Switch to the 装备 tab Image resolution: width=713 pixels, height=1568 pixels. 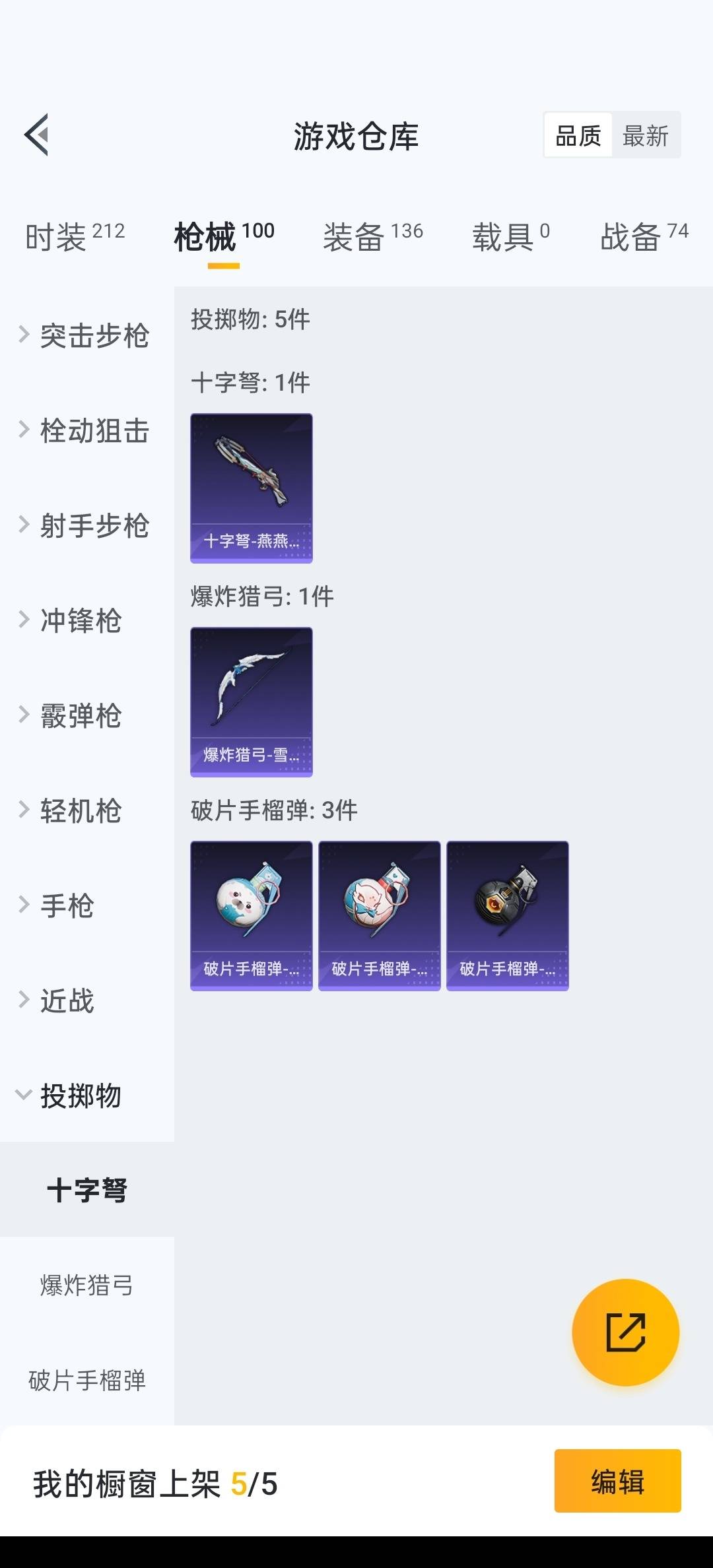372,236
